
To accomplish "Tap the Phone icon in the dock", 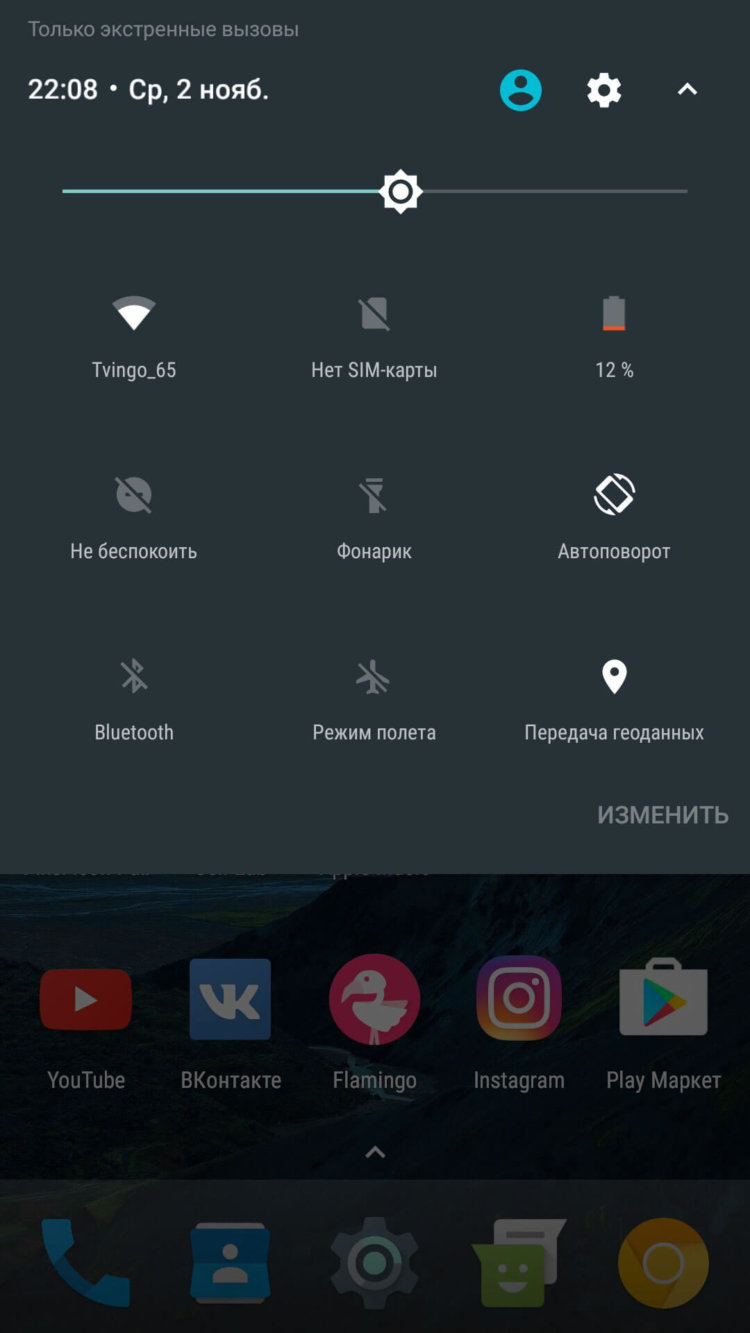I will click(85, 1263).
